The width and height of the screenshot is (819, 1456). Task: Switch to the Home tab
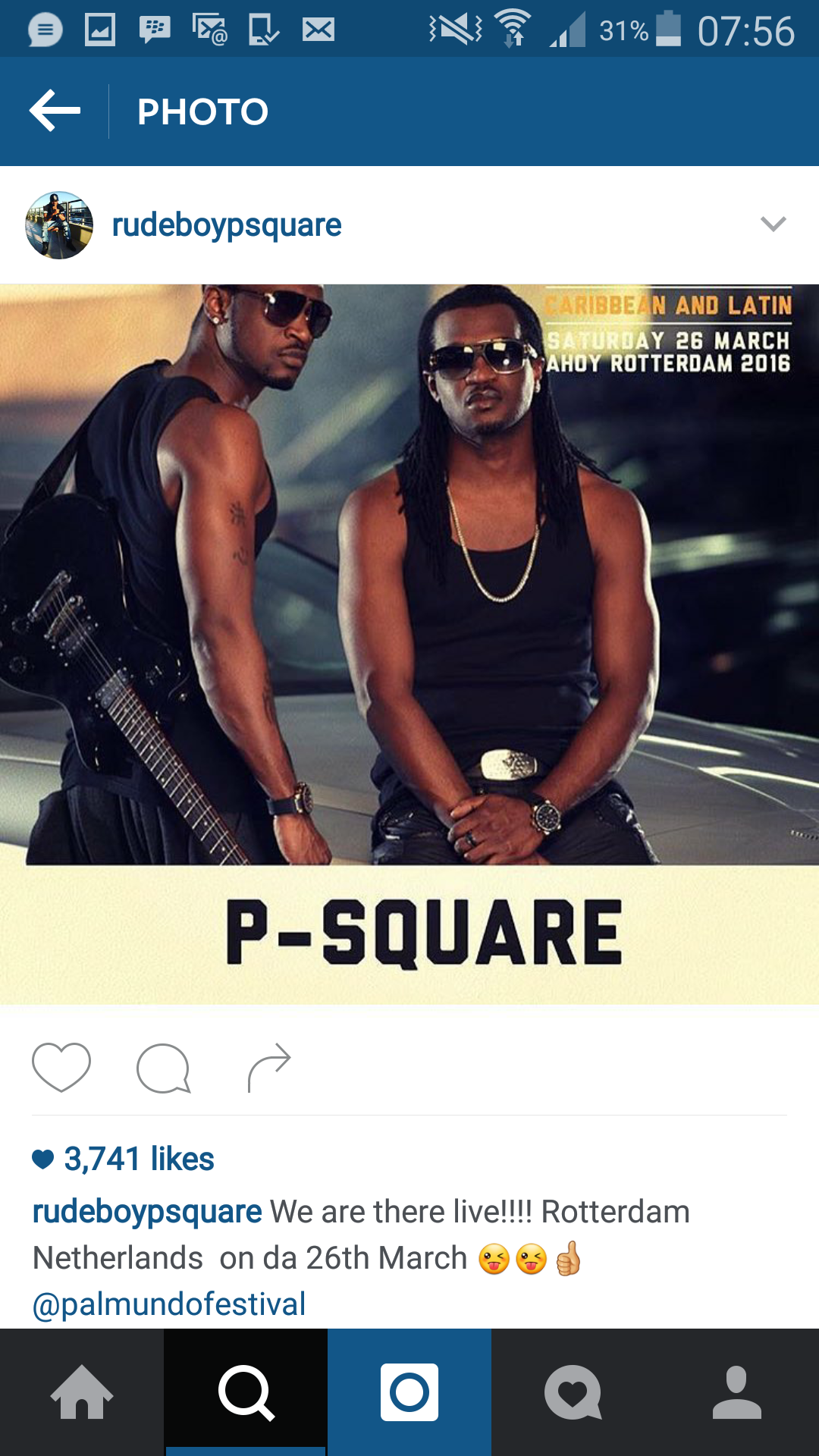coord(82,1392)
